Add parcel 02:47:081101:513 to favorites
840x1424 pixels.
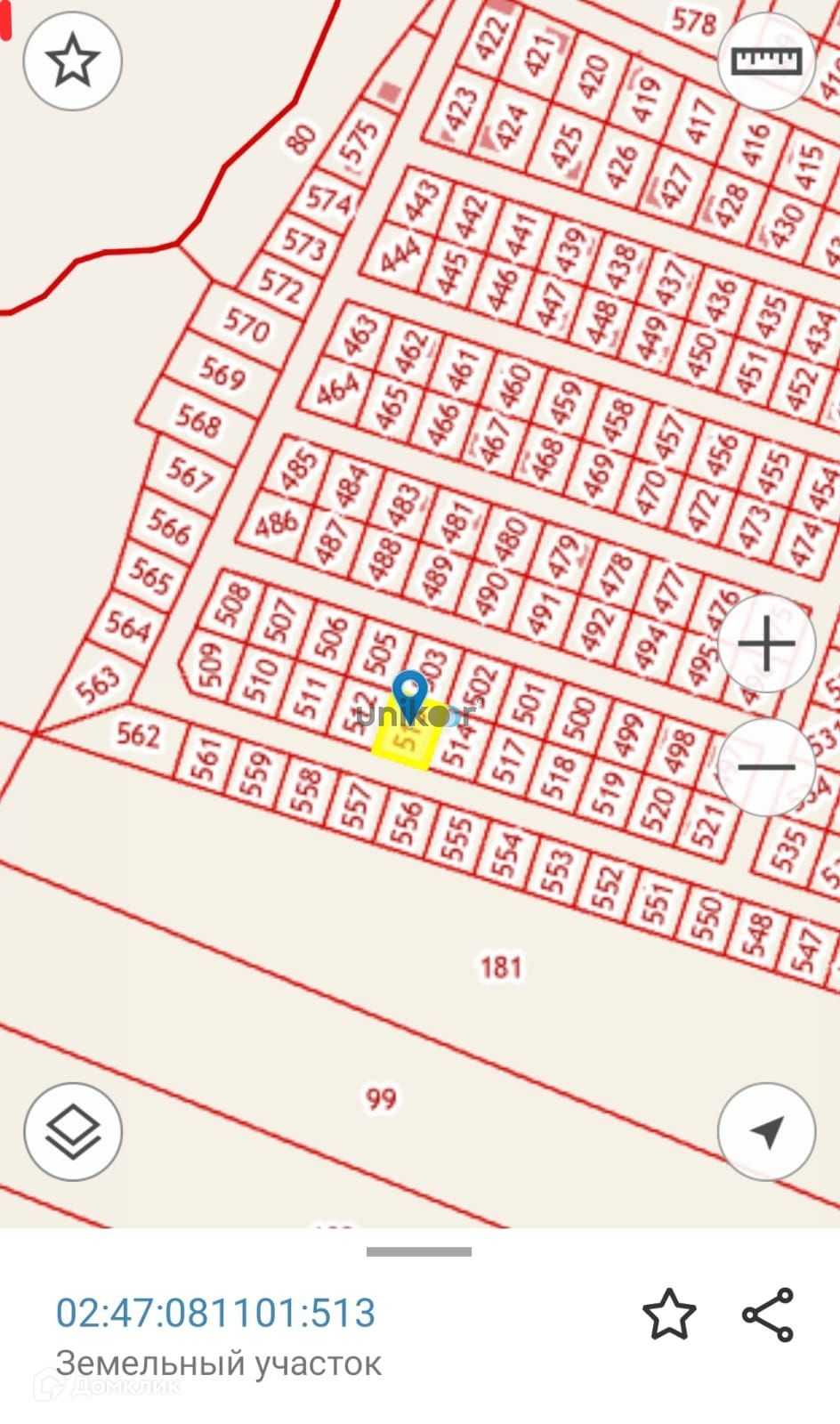click(669, 1314)
